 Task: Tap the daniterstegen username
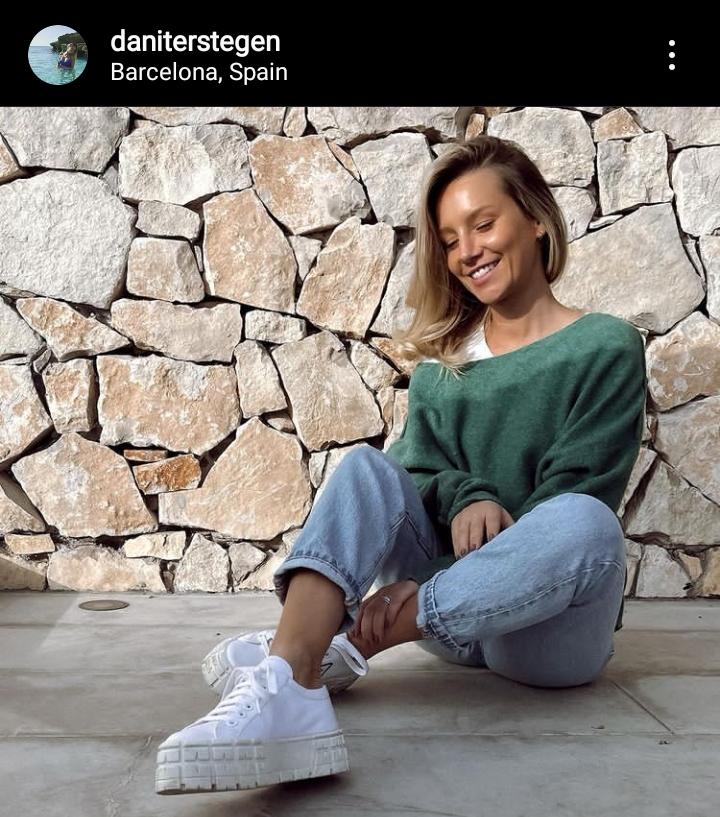[195, 41]
